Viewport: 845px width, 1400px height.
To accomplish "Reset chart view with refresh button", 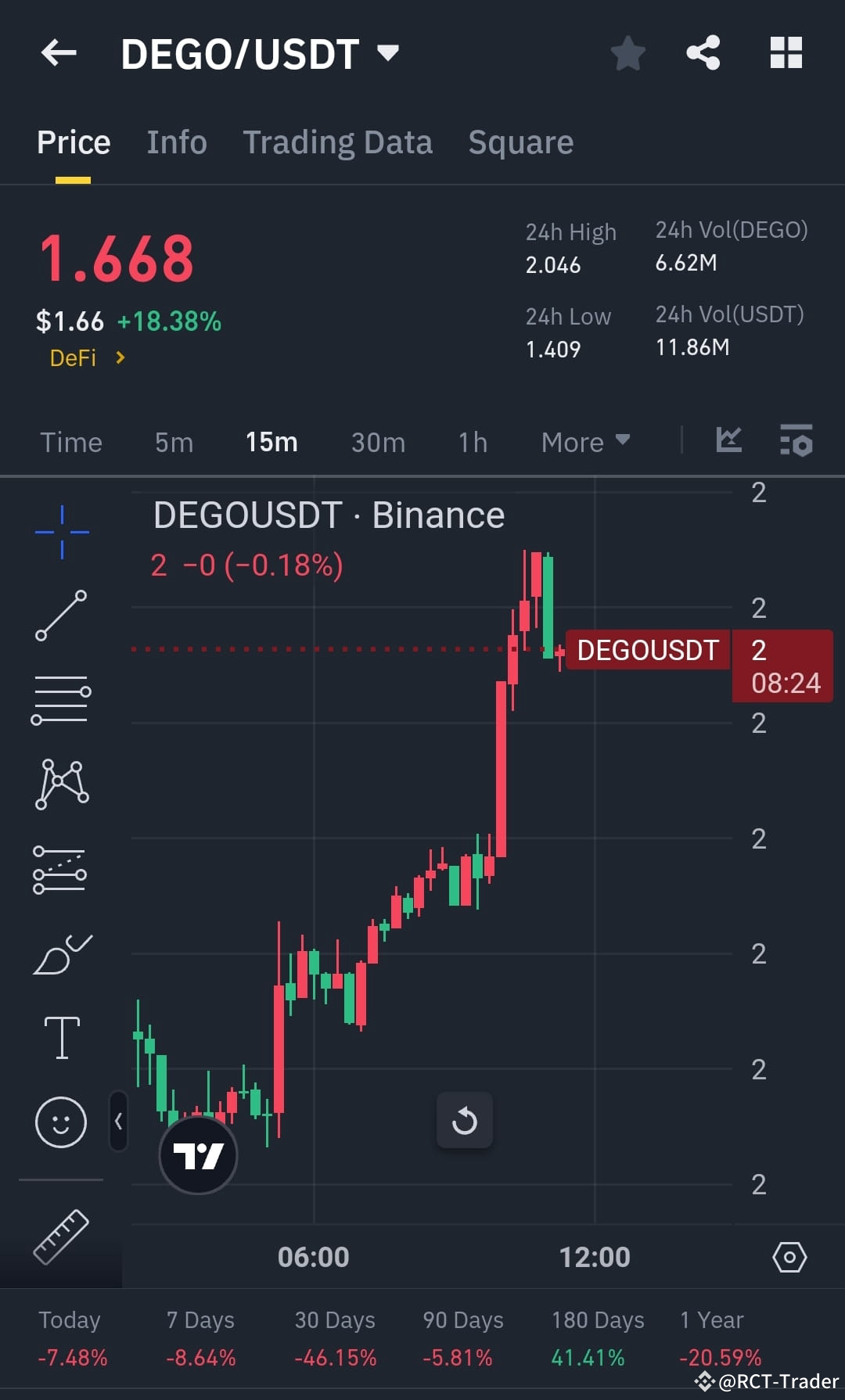I will tap(465, 1120).
